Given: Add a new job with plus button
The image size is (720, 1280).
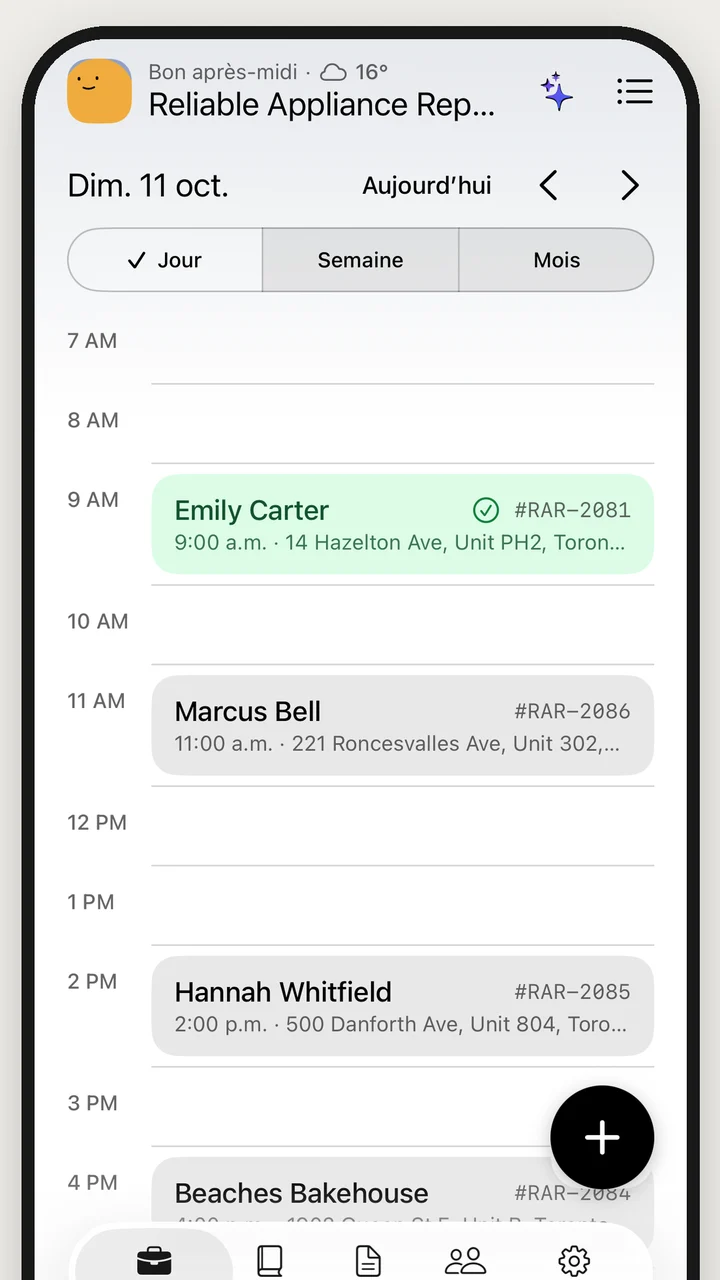Looking at the screenshot, I should [602, 1137].
